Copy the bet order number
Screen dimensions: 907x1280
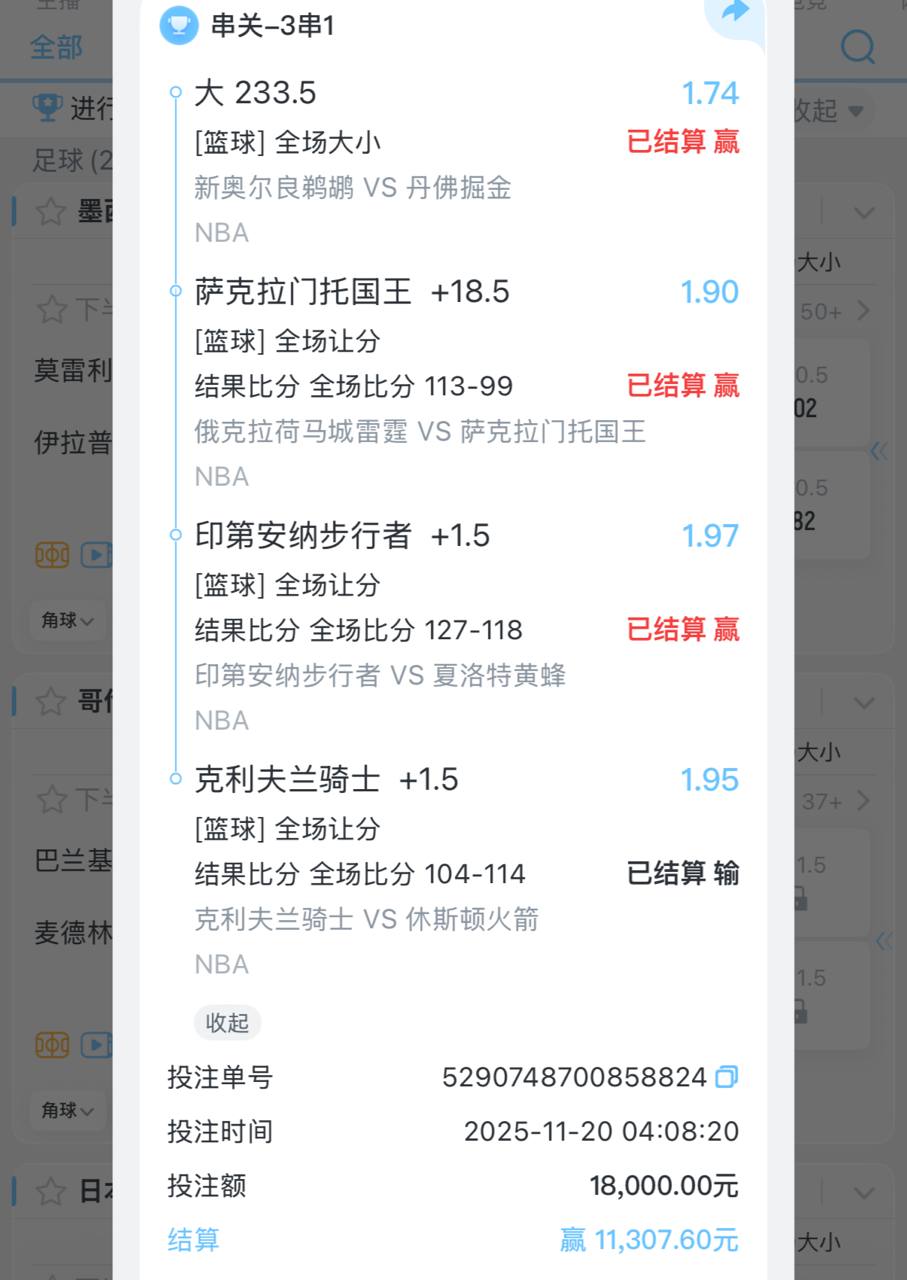(x=727, y=1077)
